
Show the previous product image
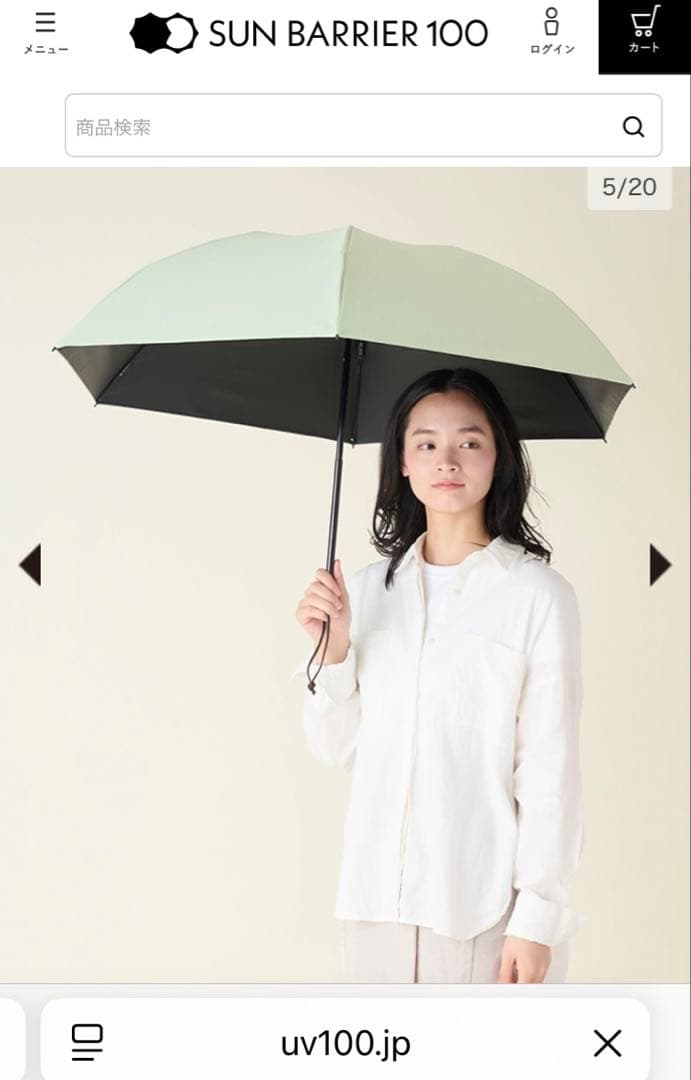pos(30,565)
